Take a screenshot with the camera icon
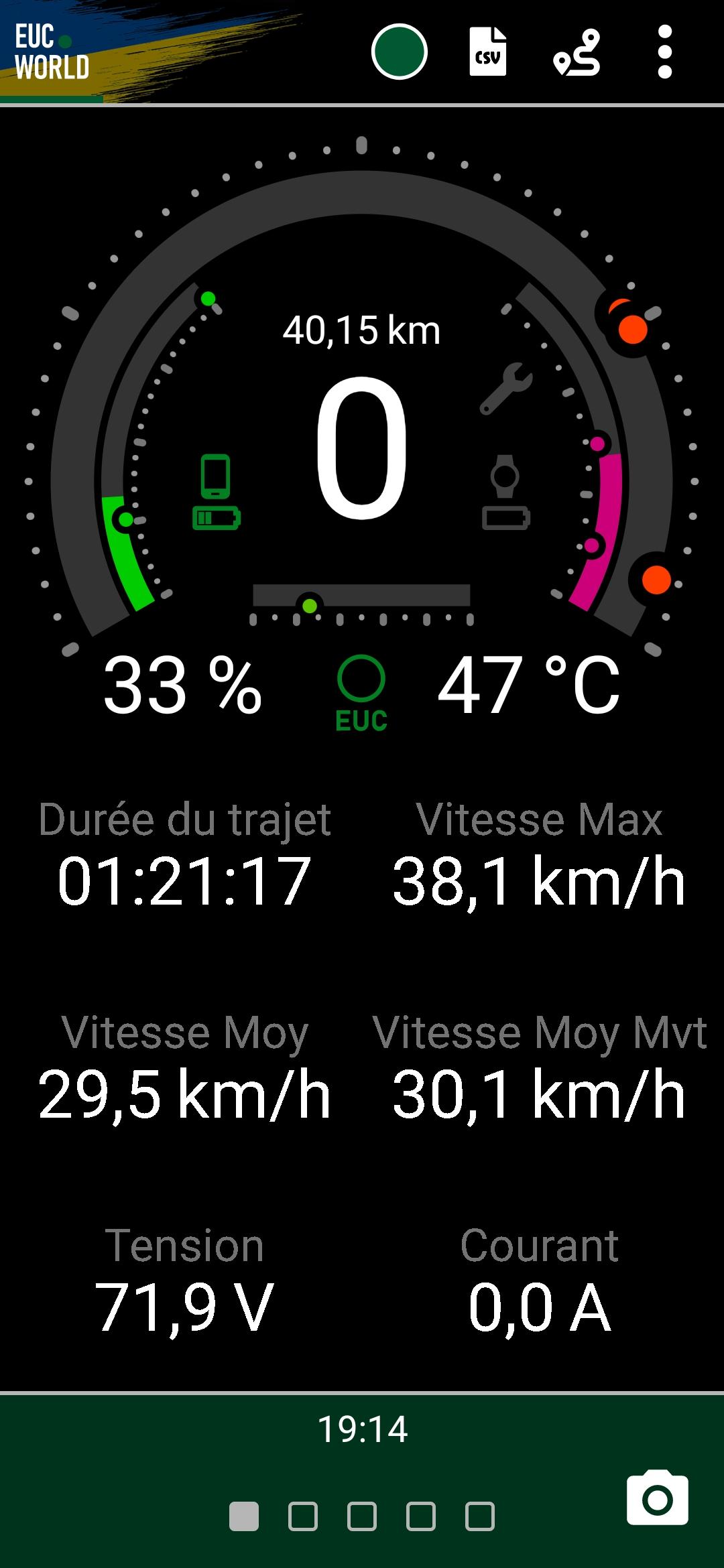The width and height of the screenshot is (724, 1568). pos(658,1498)
